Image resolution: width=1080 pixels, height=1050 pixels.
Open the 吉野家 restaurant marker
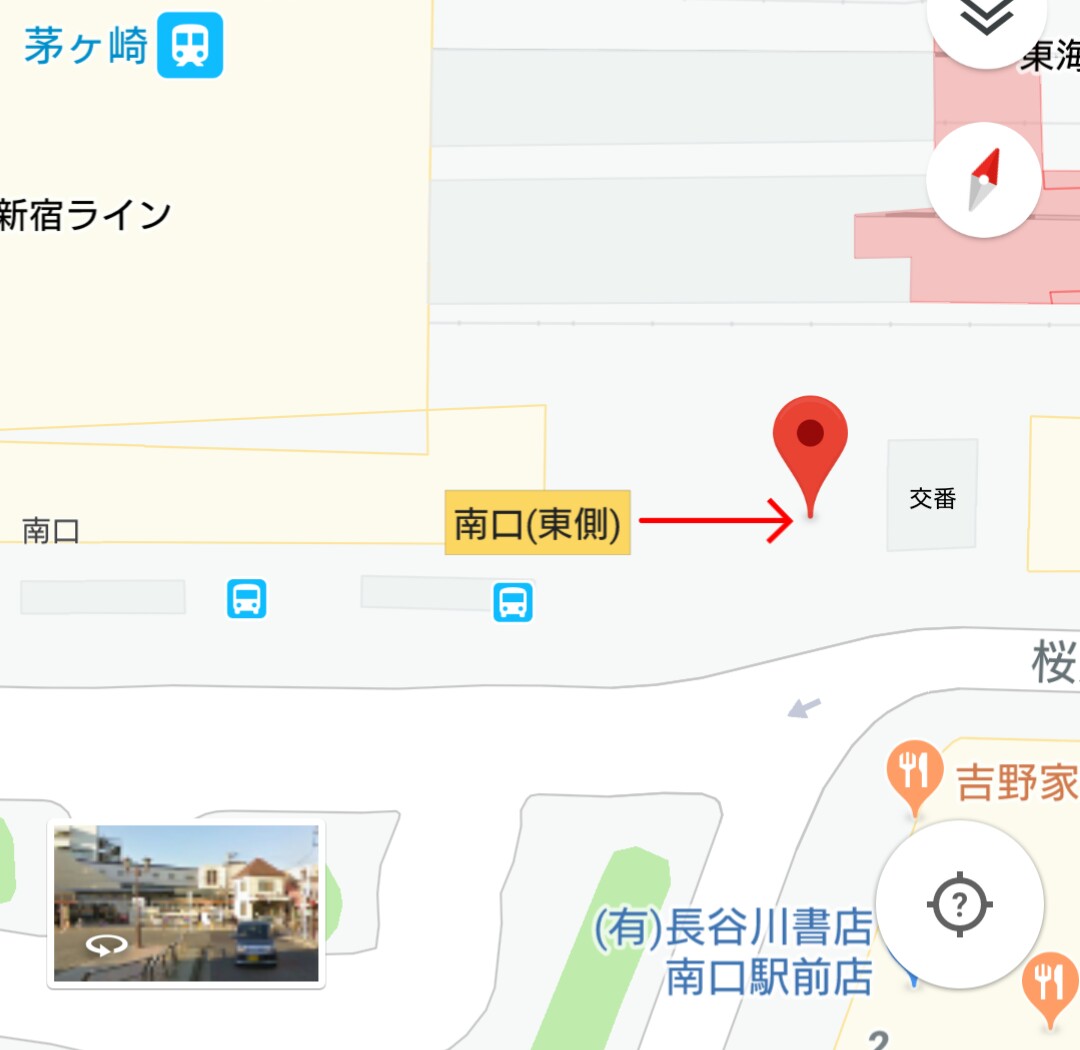click(913, 772)
